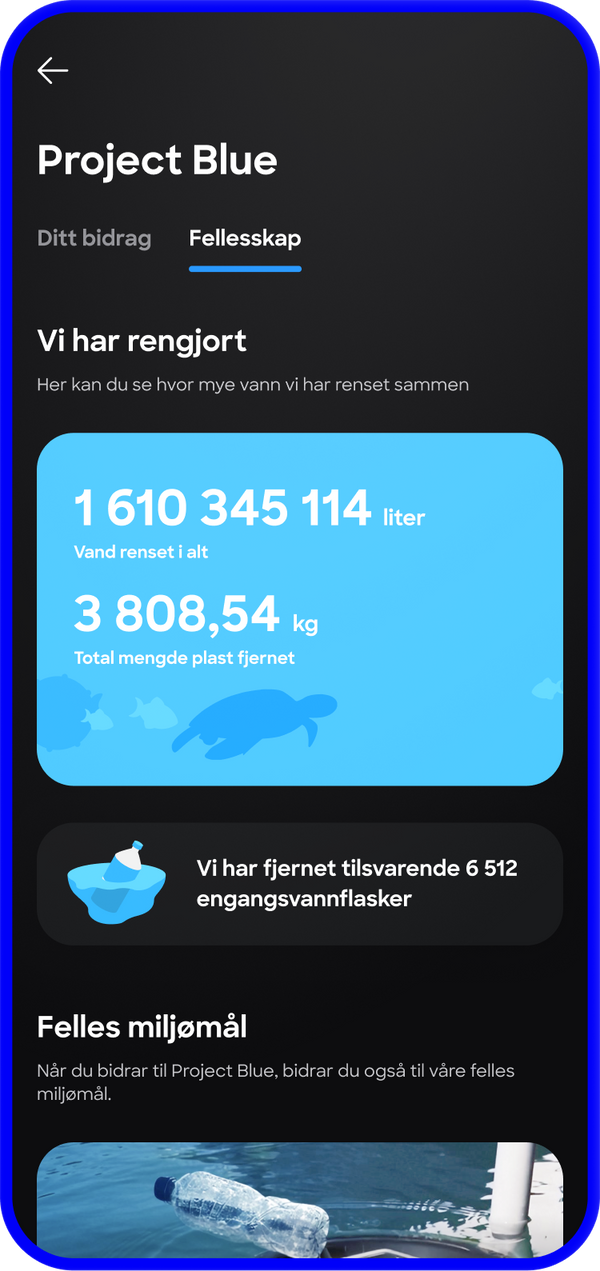The height and width of the screenshot is (1271, 600).
Task: Go back with the arrow icon
Action: pos(53,70)
